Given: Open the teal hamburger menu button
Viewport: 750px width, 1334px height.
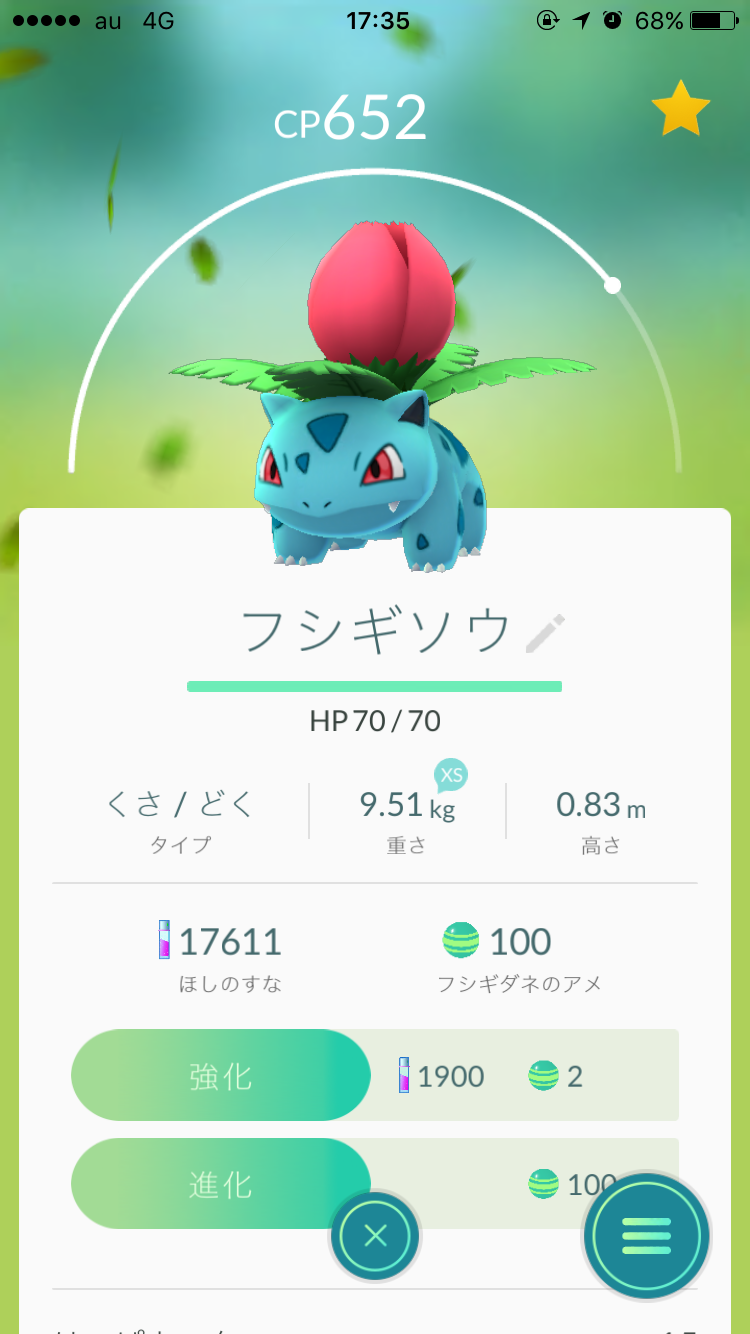Looking at the screenshot, I should (645, 1236).
